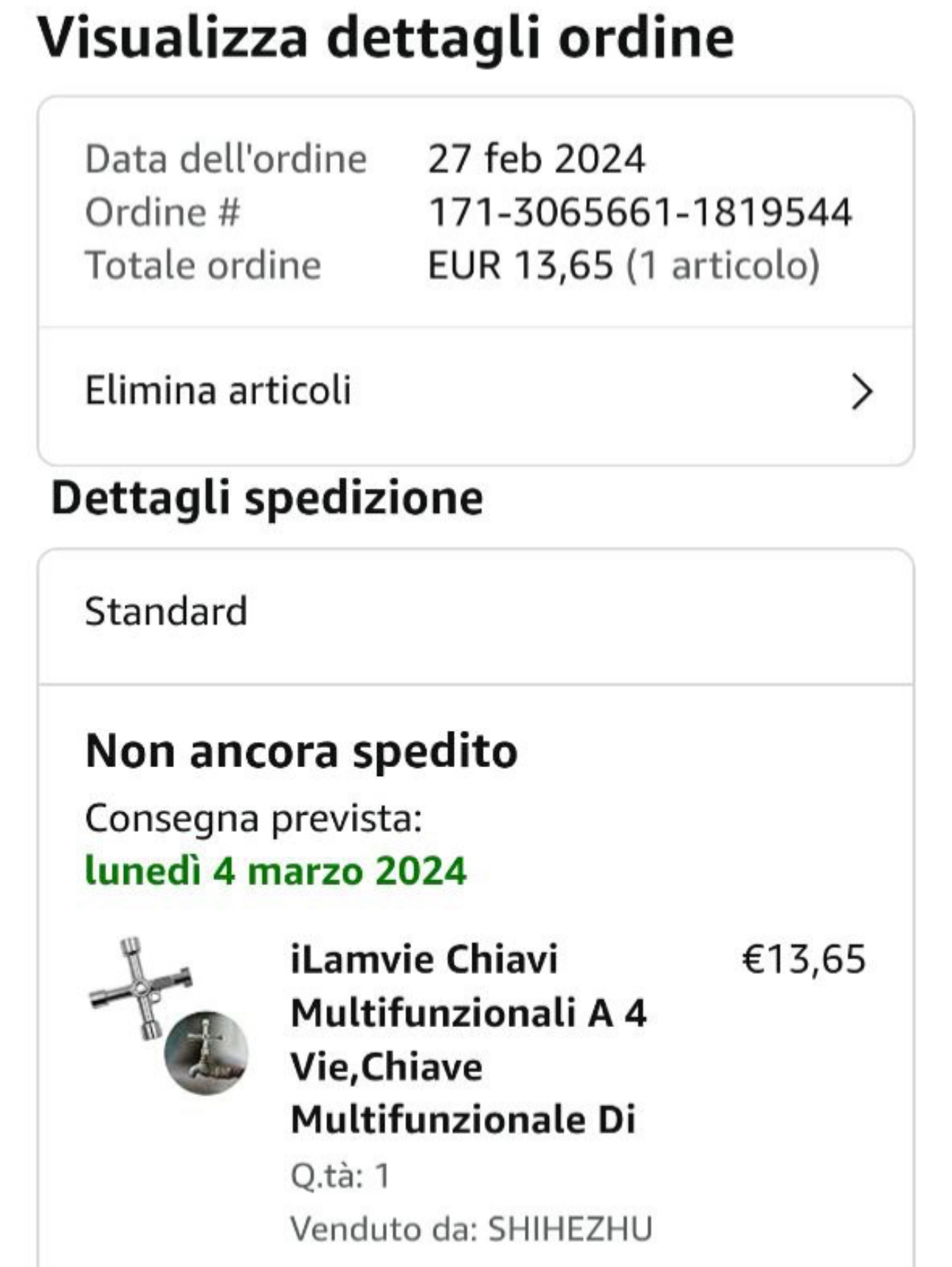This screenshot has width=952, height=1267.
Task: Open the iLamvie Chiavi Multifunzionali product title
Action: coord(468,1040)
